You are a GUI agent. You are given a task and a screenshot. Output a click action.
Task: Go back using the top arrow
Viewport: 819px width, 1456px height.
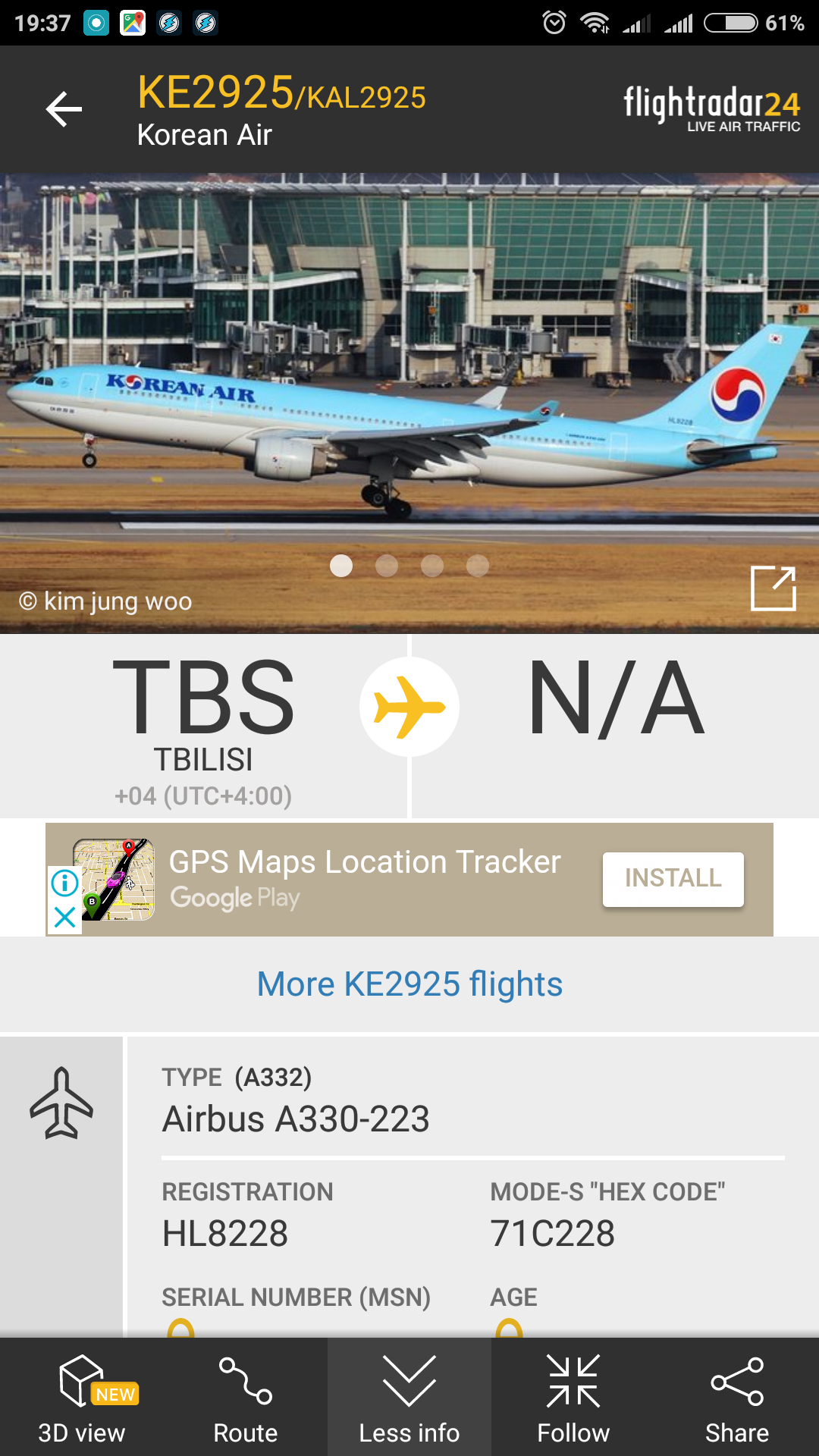pyautogui.click(x=64, y=110)
